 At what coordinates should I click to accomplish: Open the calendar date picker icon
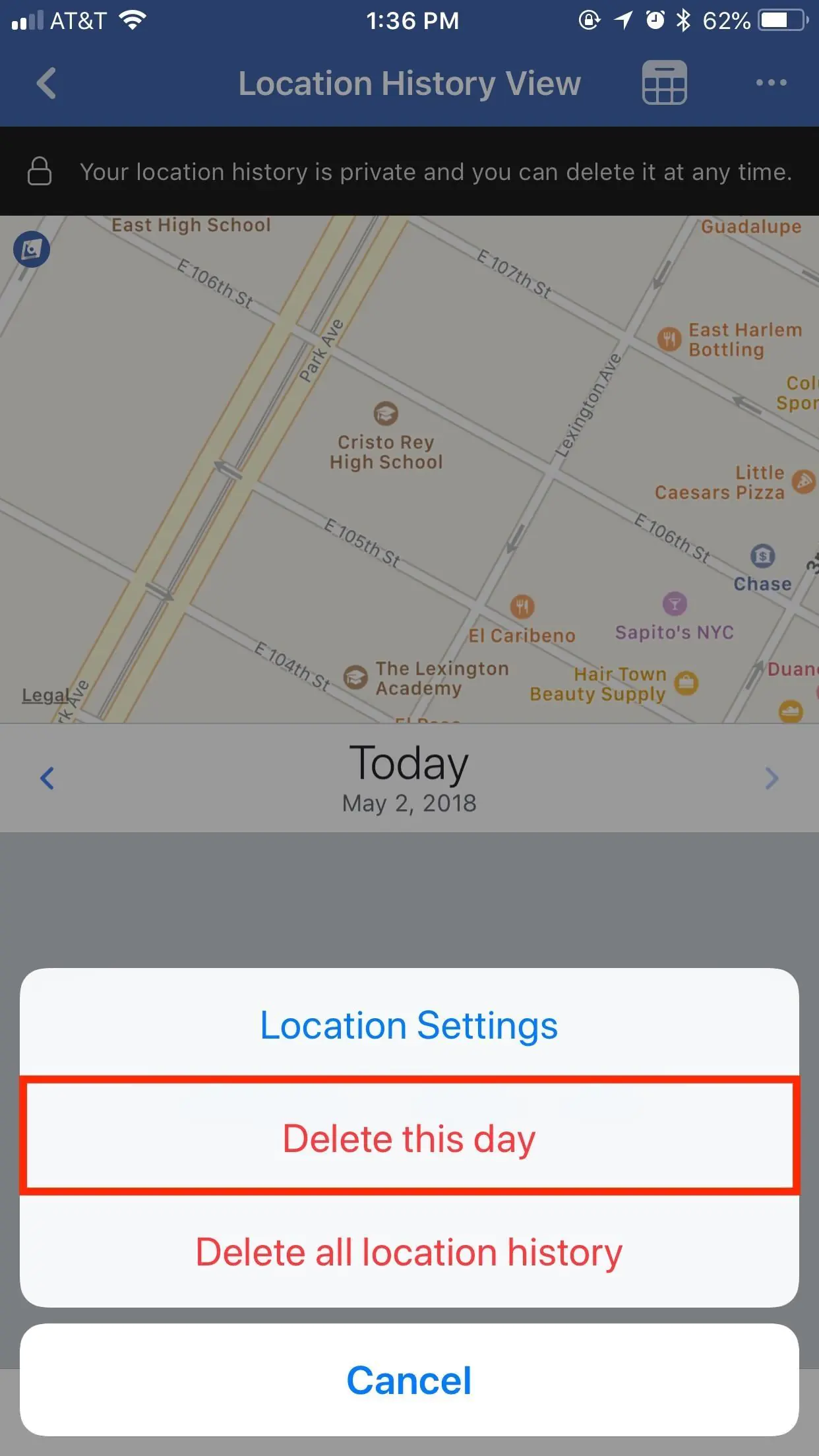(664, 83)
